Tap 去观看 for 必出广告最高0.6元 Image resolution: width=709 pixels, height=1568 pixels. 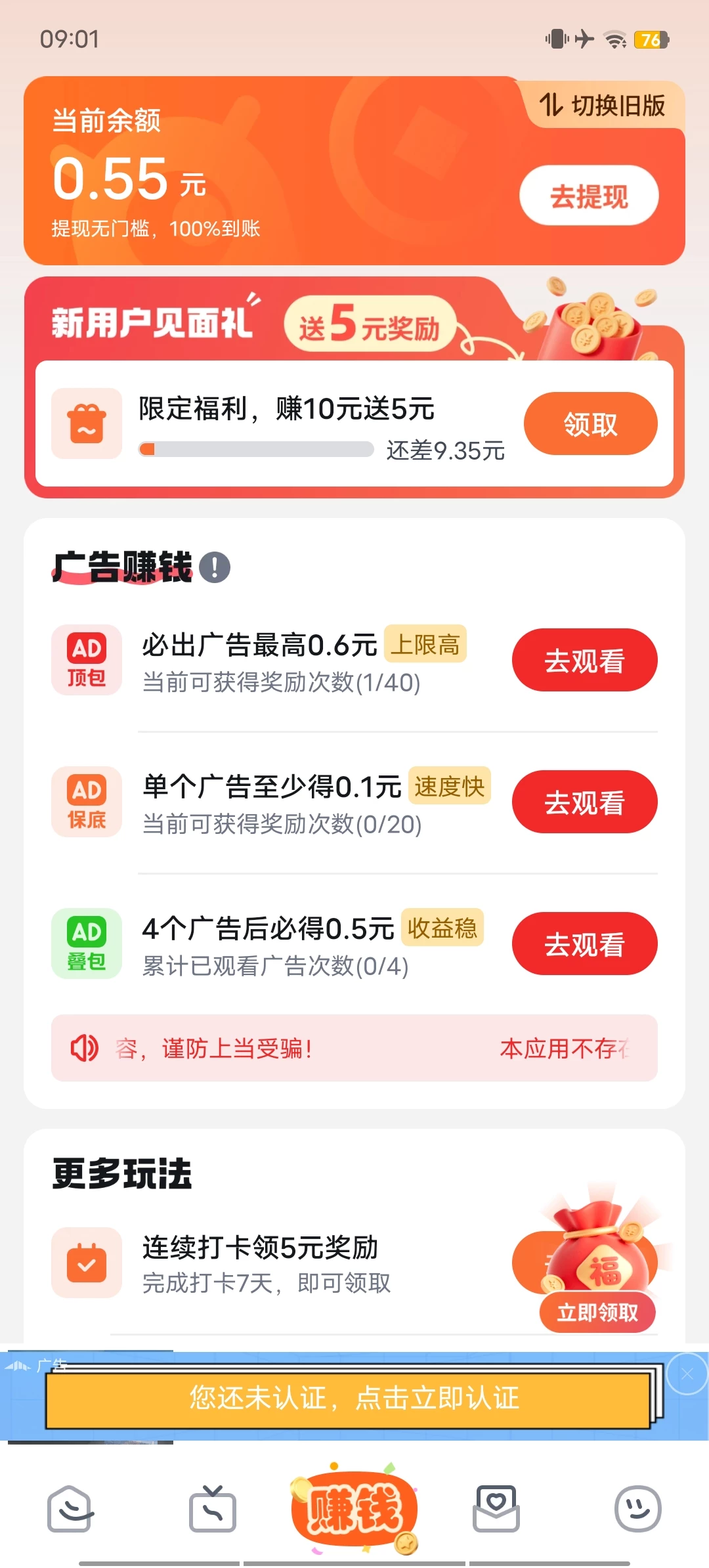coord(584,661)
